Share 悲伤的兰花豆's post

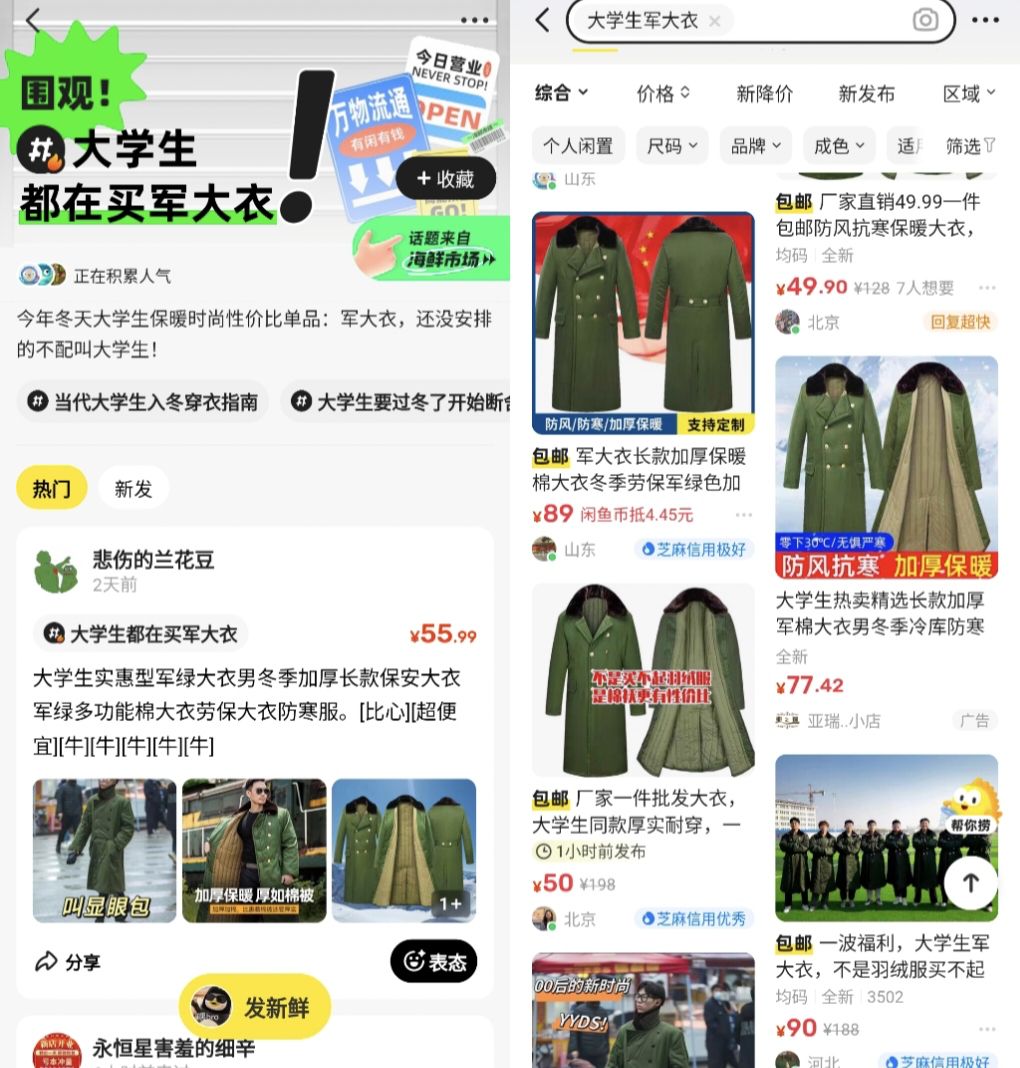[68, 962]
